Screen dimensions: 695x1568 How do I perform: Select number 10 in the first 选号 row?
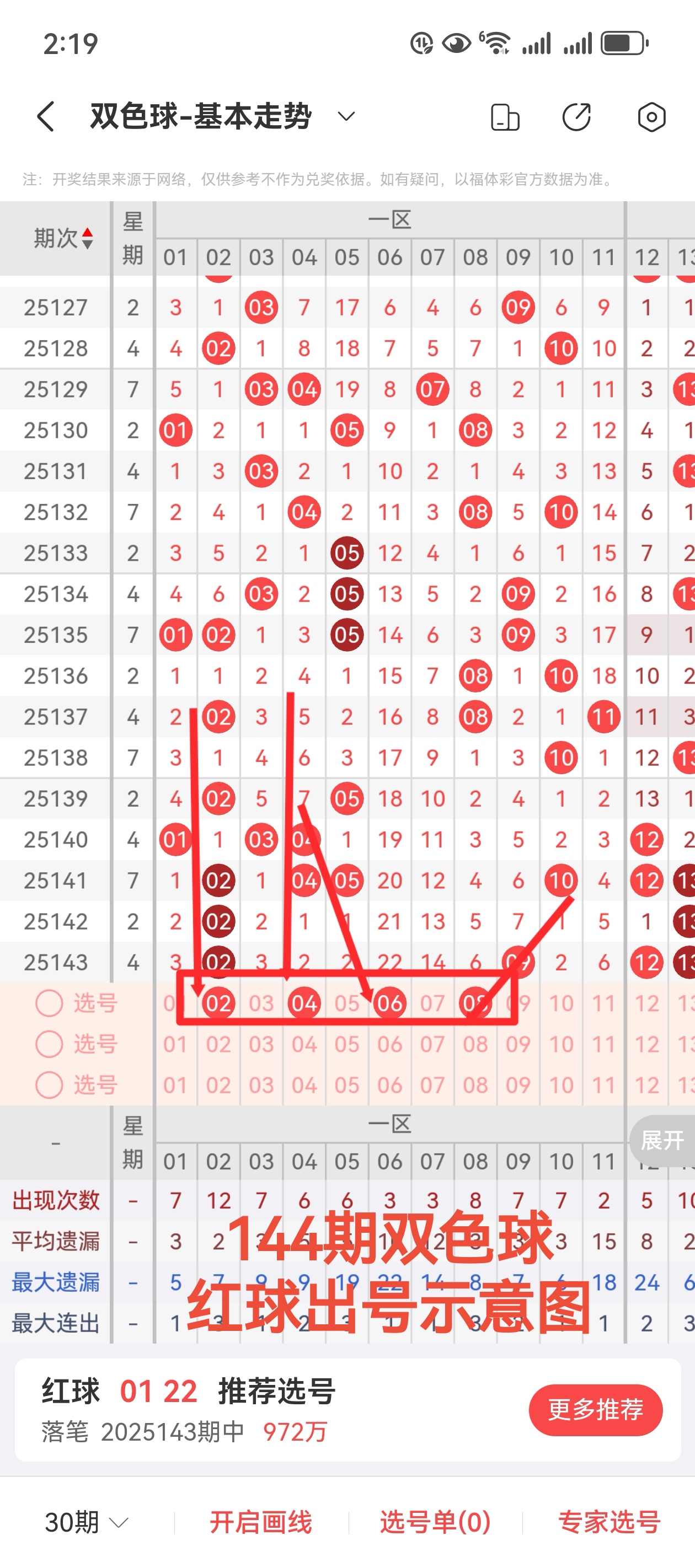point(561,1003)
